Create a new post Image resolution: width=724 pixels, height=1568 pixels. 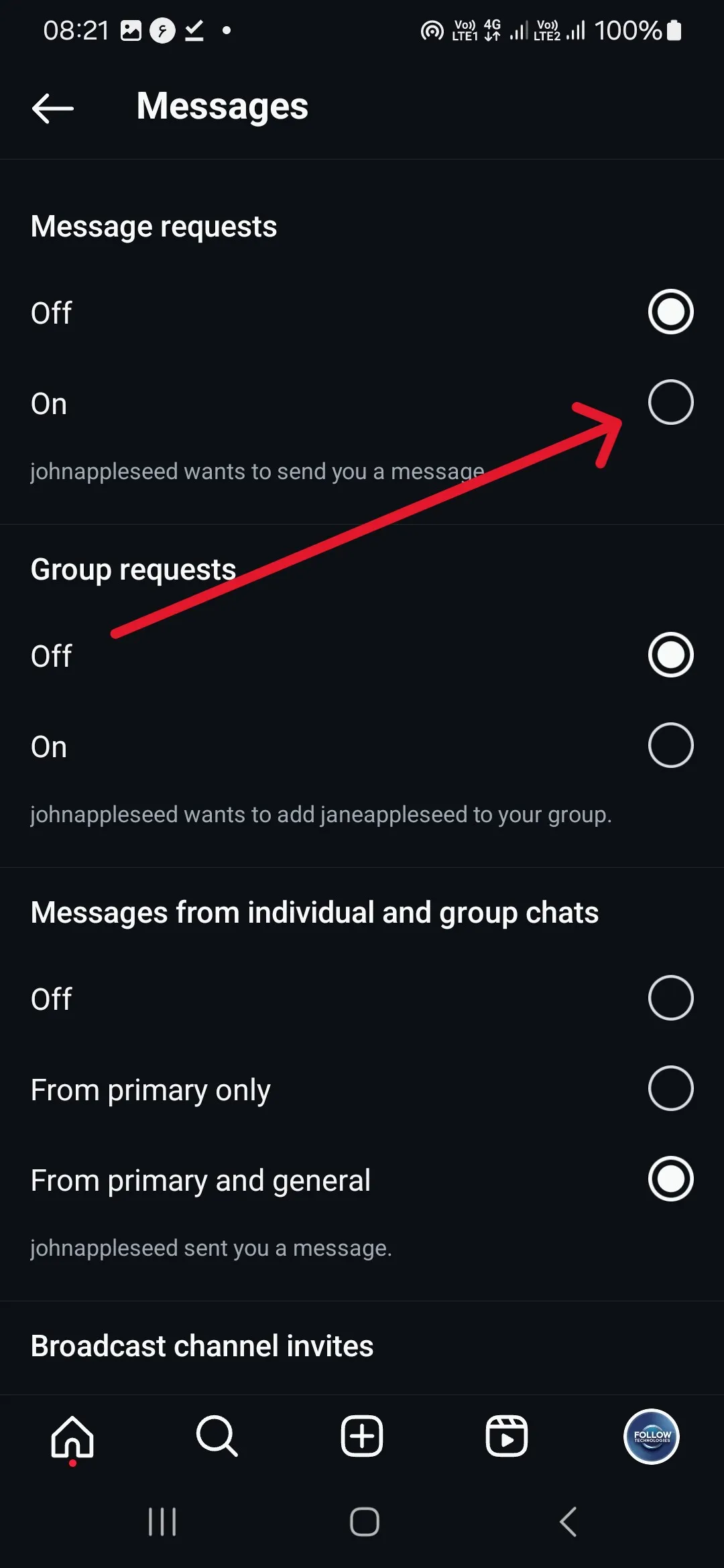pyautogui.click(x=362, y=1437)
